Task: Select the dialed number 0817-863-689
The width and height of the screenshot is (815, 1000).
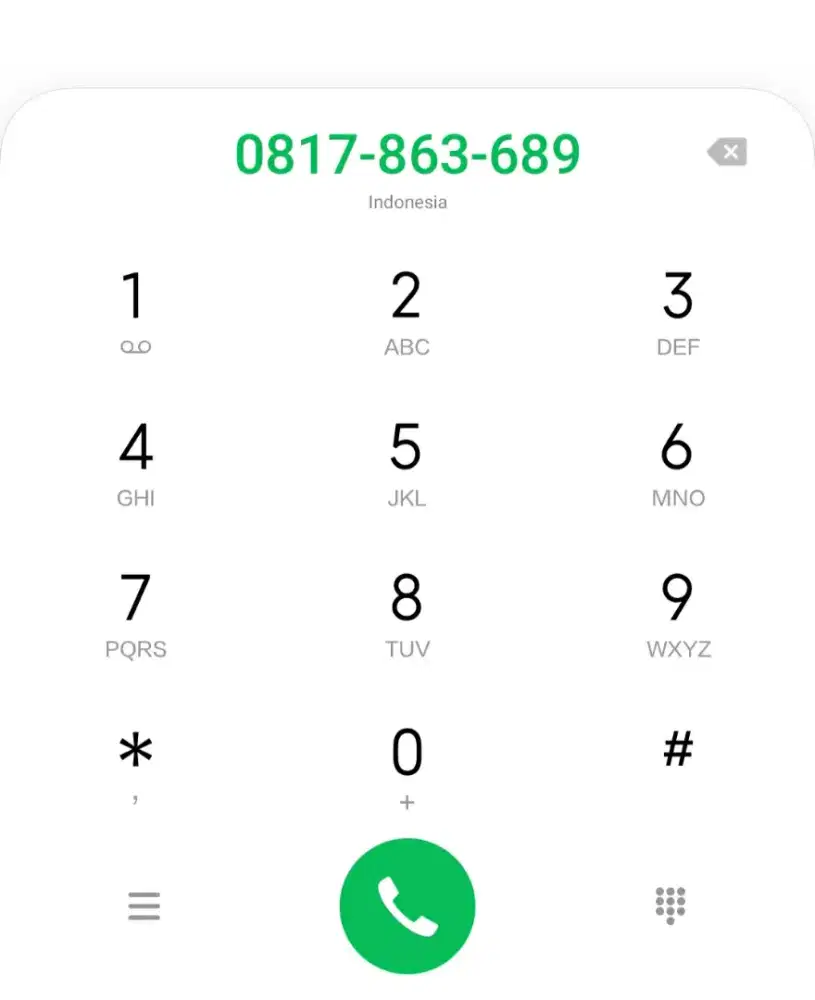Action: [407, 152]
